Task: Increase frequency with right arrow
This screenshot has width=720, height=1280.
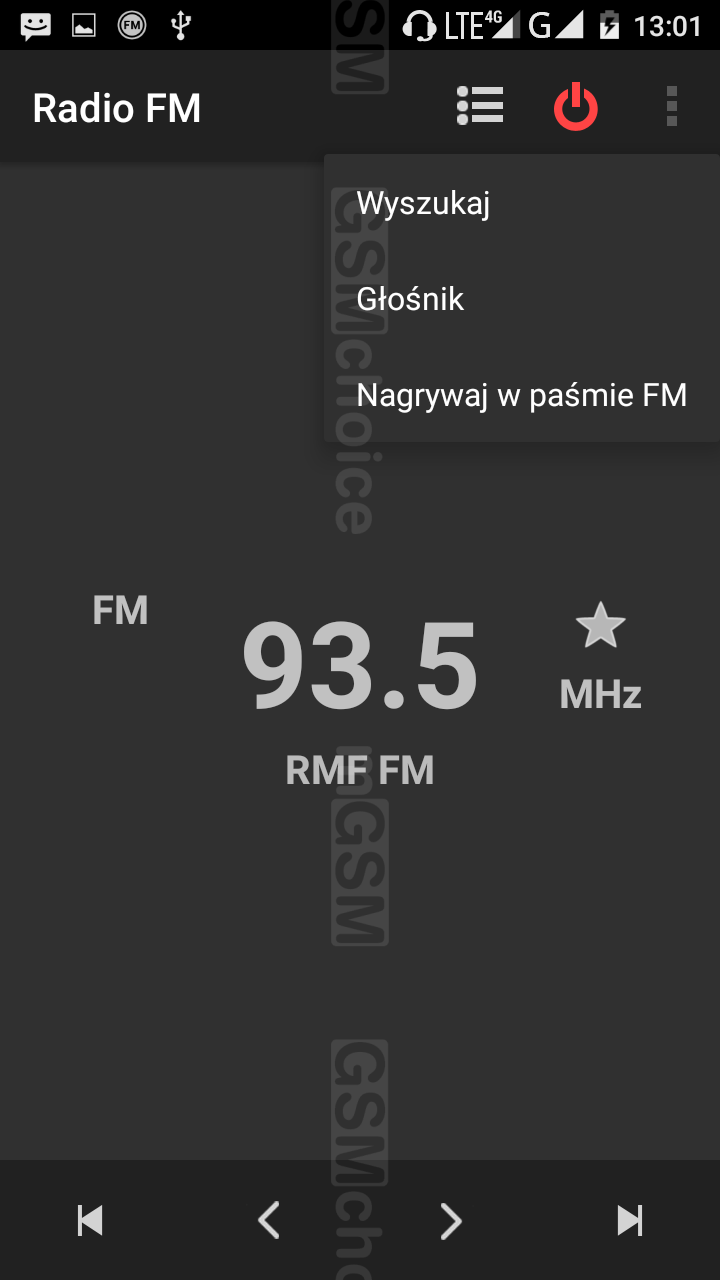Action: coord(451,1221)
